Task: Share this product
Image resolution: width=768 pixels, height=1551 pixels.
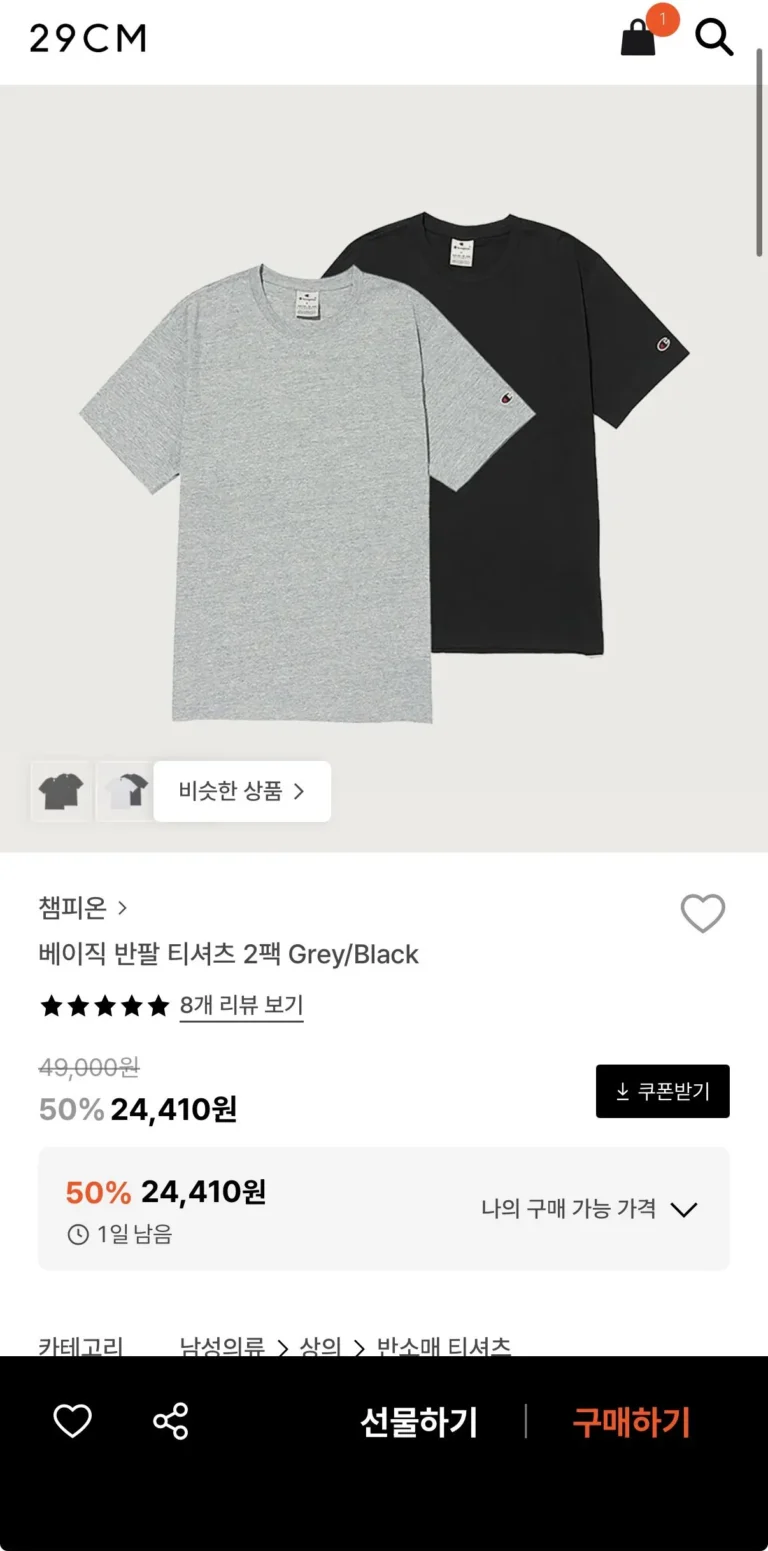Action: [171, 1421]
